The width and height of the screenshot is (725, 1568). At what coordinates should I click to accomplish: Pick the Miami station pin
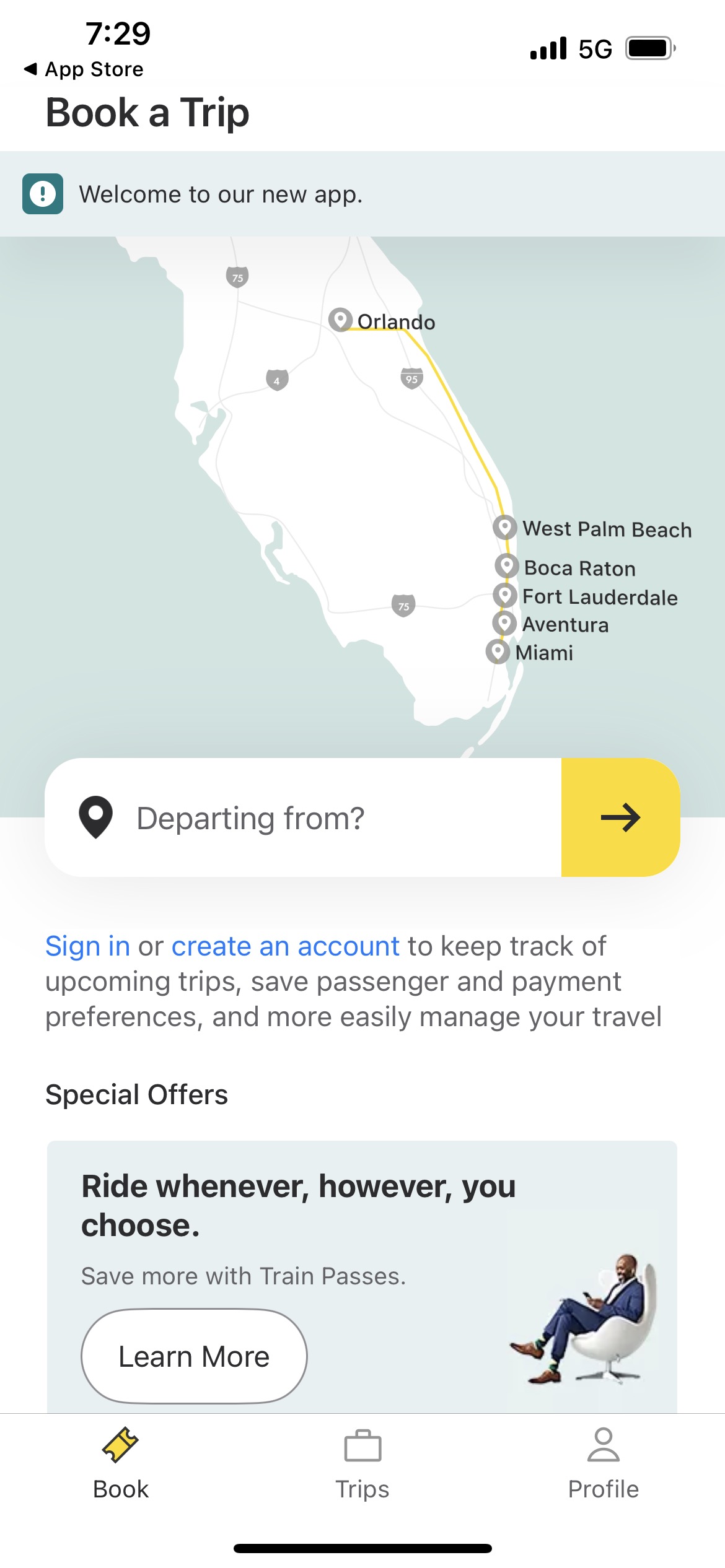(498, 651)
